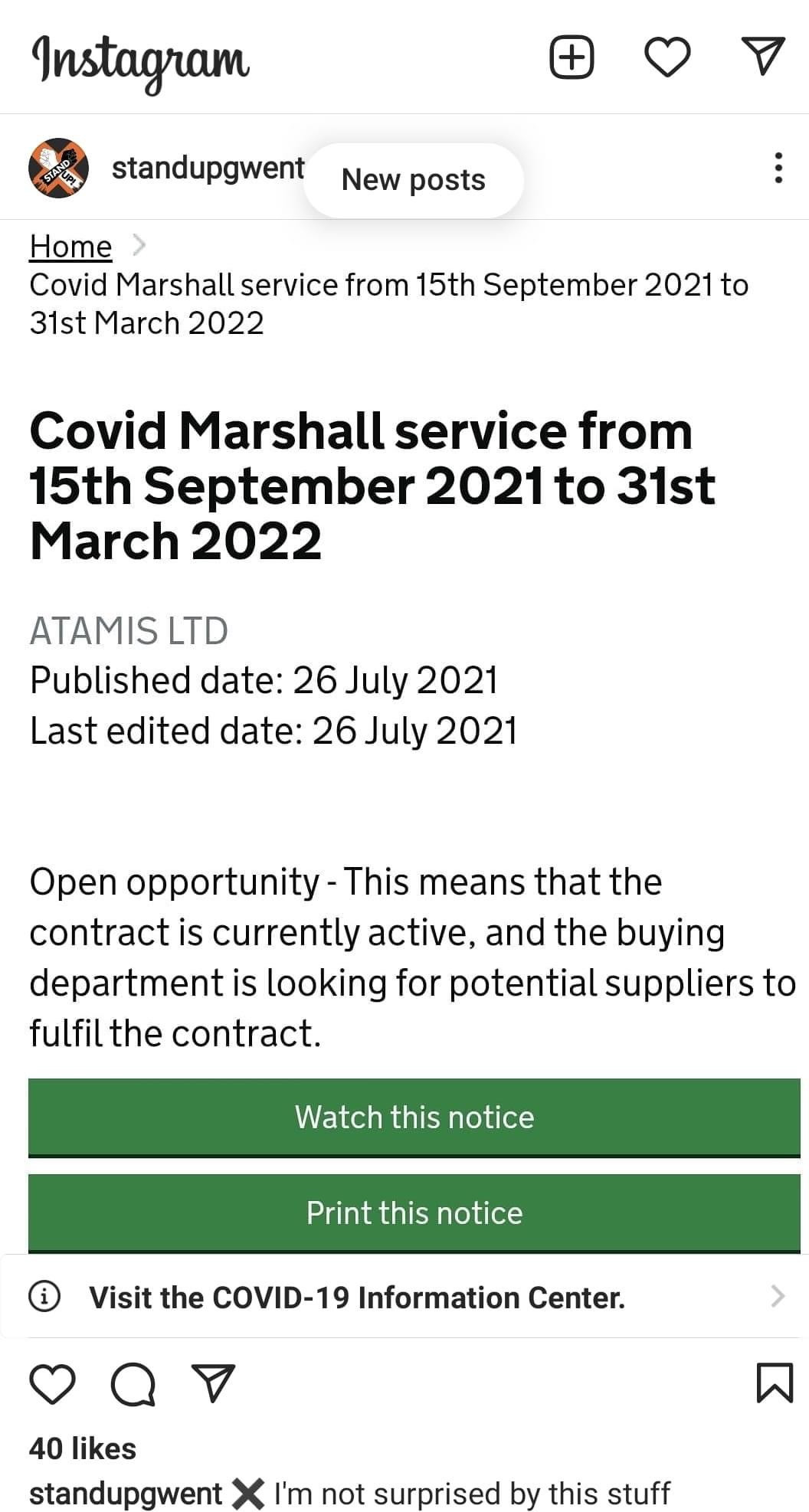The width and height of the screenshot is (809, 1512).
Task: Tap the New posts pill
Action: 414,180
